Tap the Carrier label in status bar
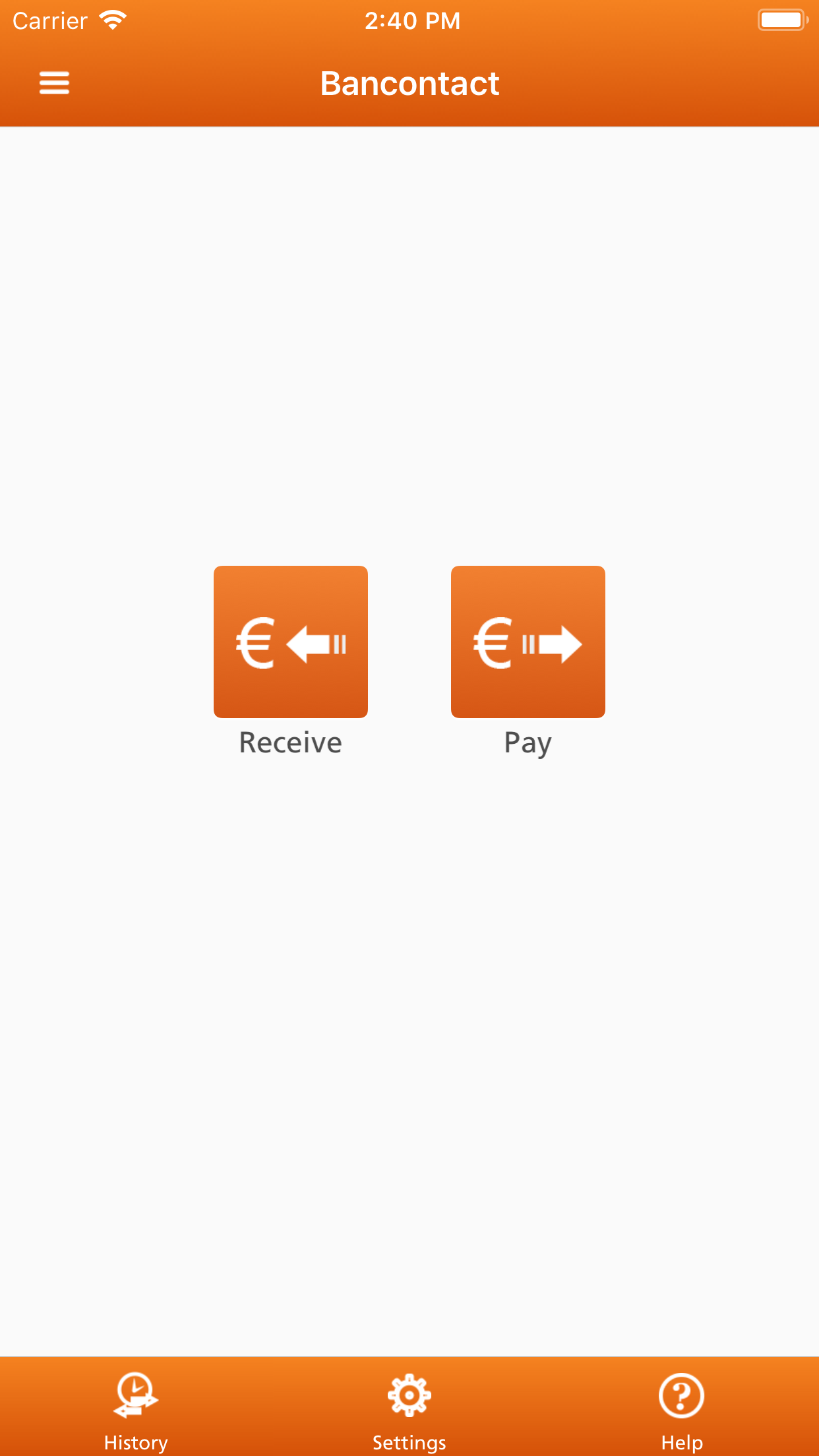The image size is (819, 1456). click(49, 20)
